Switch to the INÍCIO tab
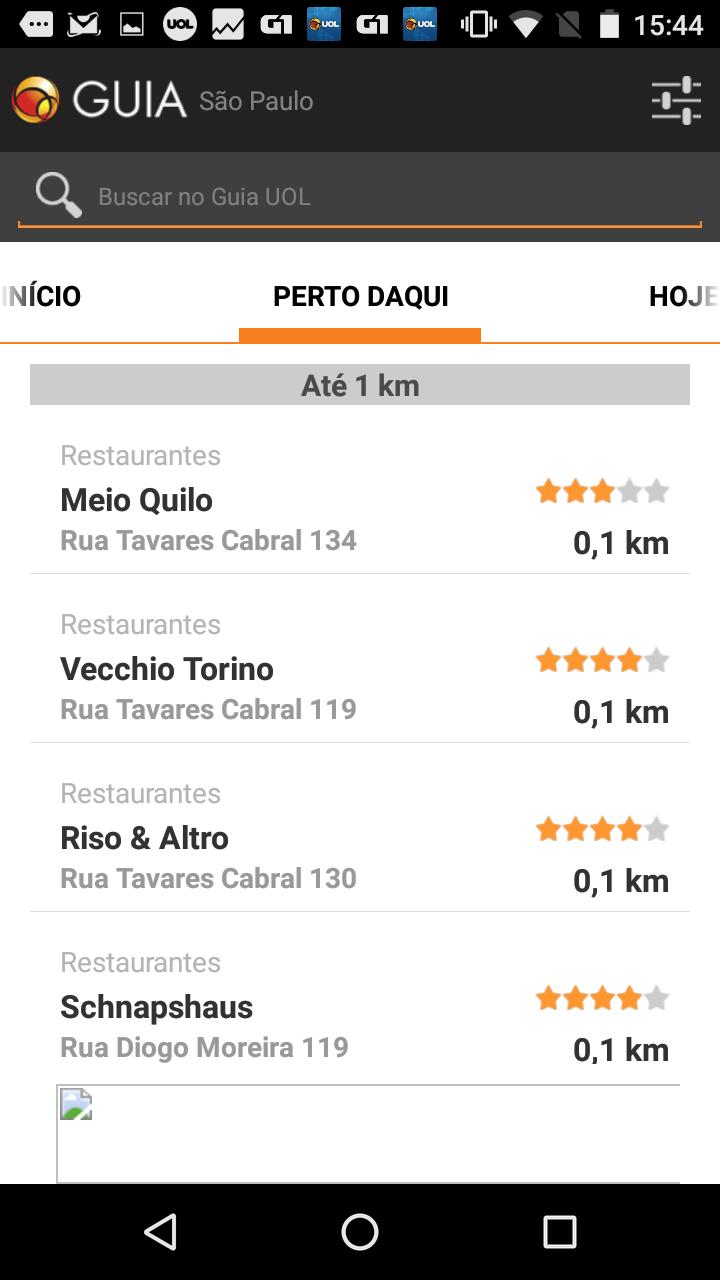The width and height of the screenshot is (720, 1280). coord(42,296)
